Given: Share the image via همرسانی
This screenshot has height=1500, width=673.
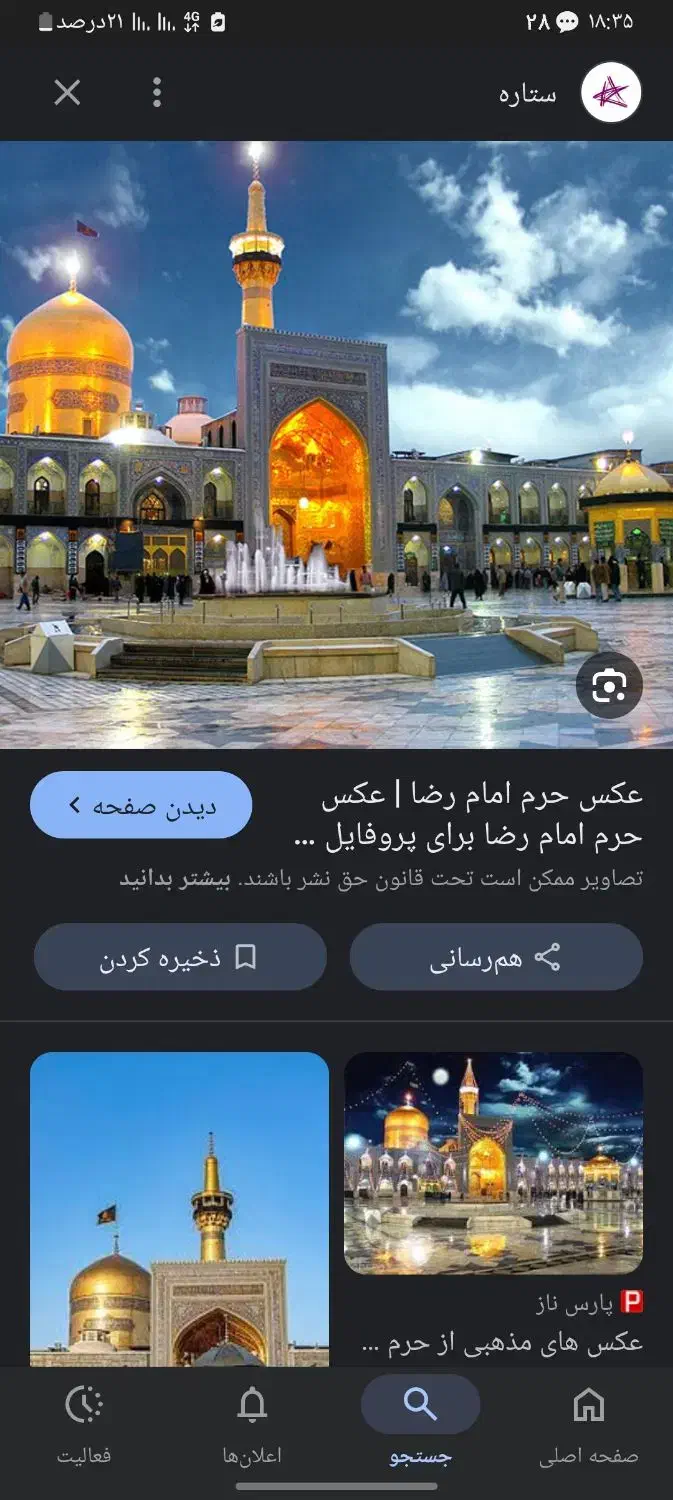Looking at the screenshot, I should point(496,957).
